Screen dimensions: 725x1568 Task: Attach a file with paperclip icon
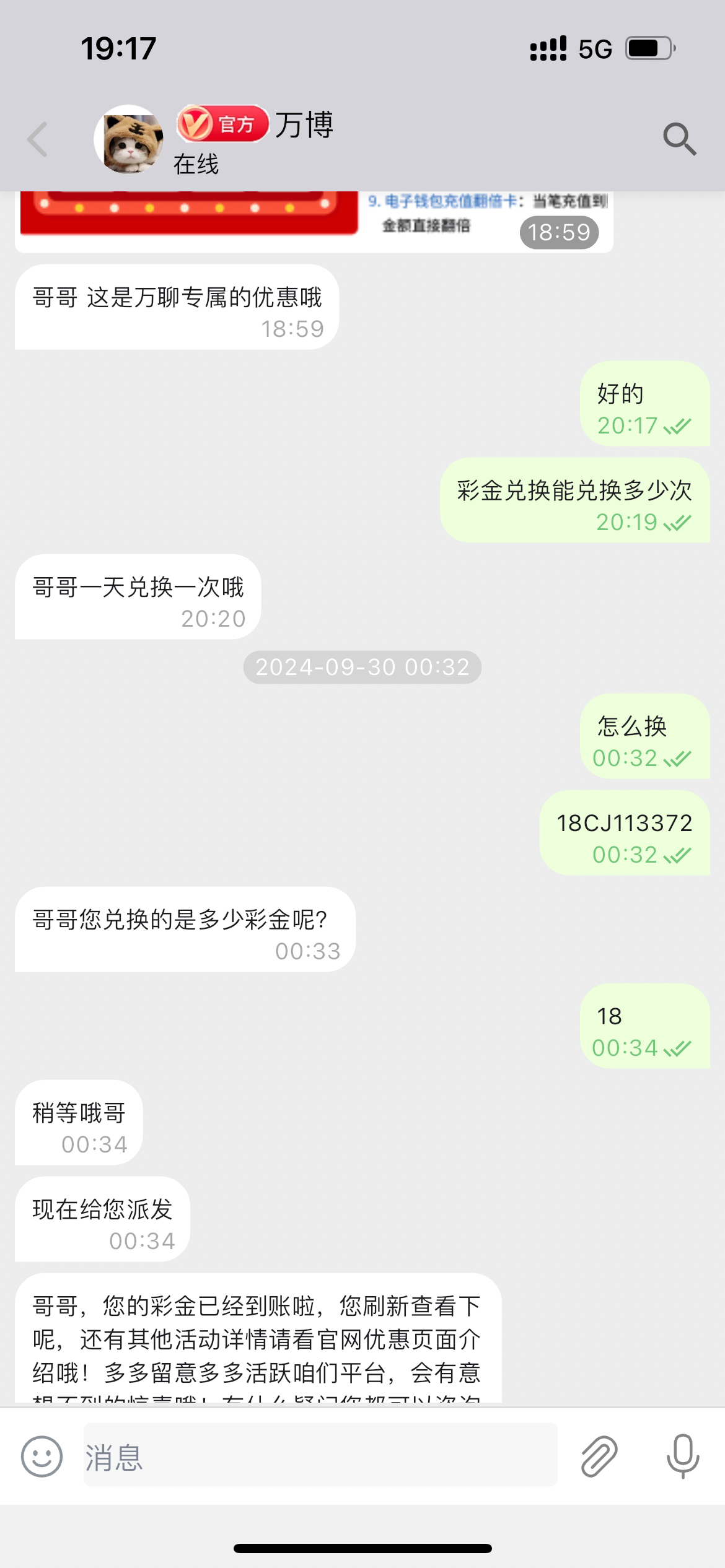point(599,1455)
